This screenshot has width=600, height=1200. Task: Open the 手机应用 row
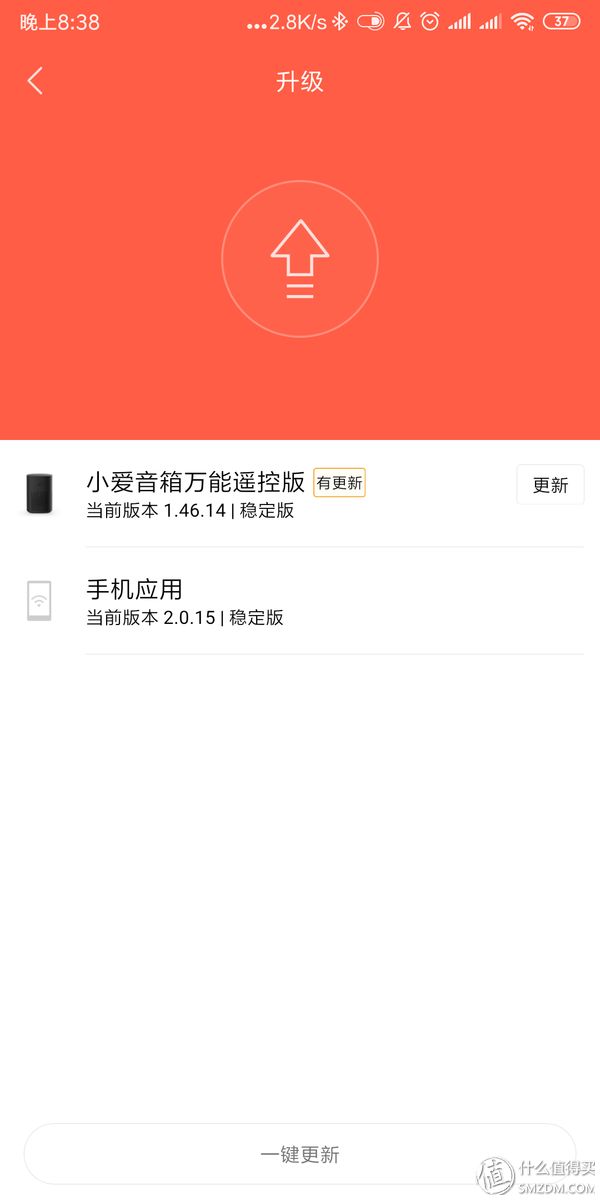tap(300, 601)
